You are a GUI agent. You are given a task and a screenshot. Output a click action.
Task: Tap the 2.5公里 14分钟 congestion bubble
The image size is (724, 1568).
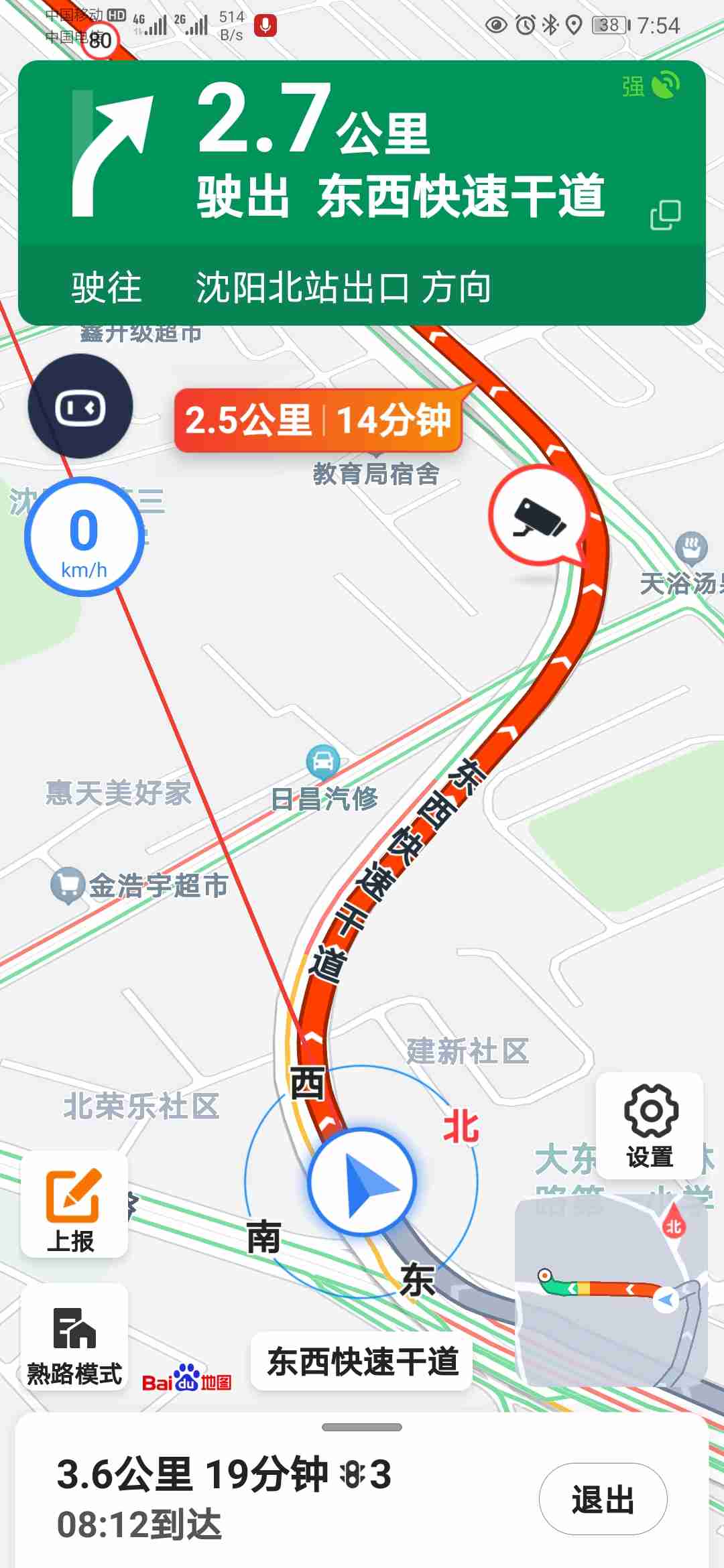pyautogui.click(x=318, y=421)
